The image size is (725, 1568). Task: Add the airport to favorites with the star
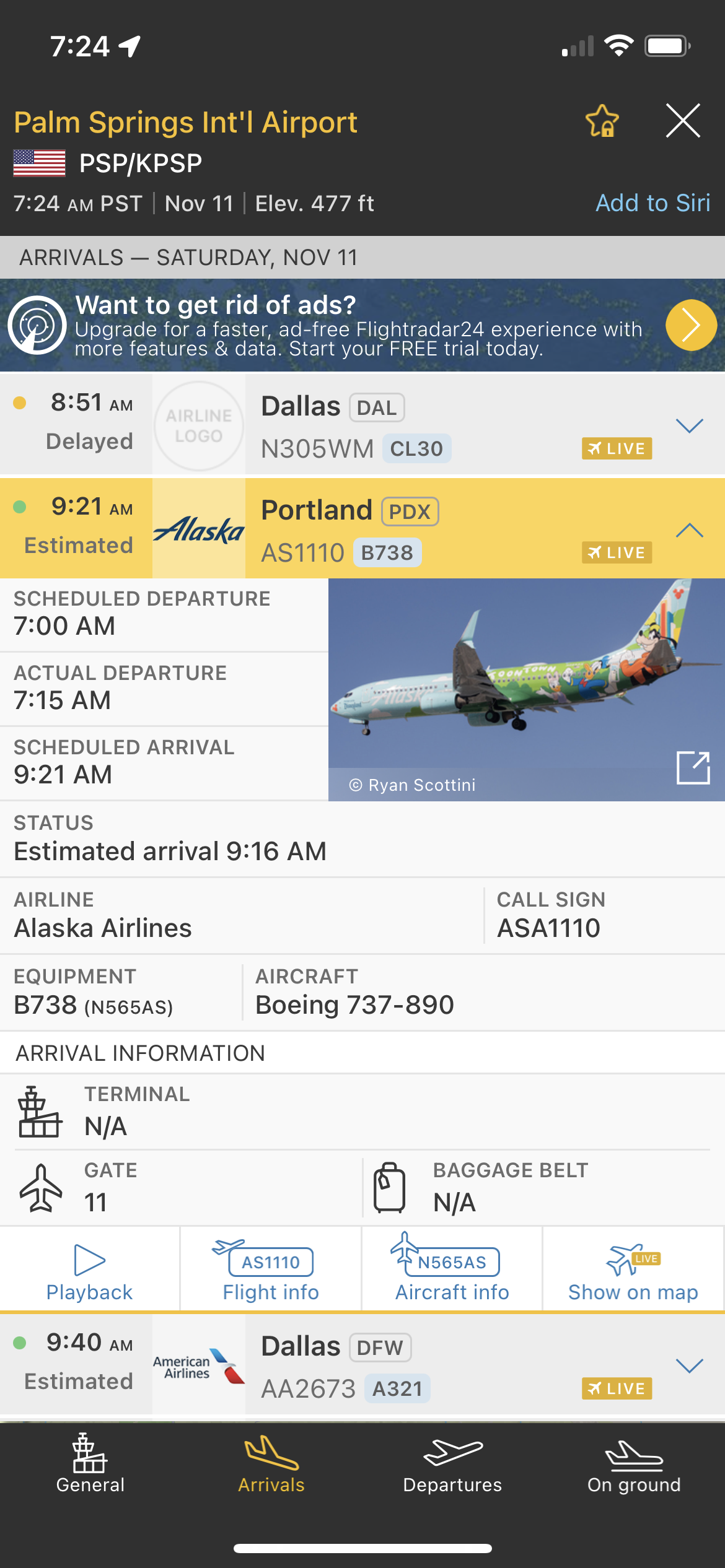[x=602, y=121]
